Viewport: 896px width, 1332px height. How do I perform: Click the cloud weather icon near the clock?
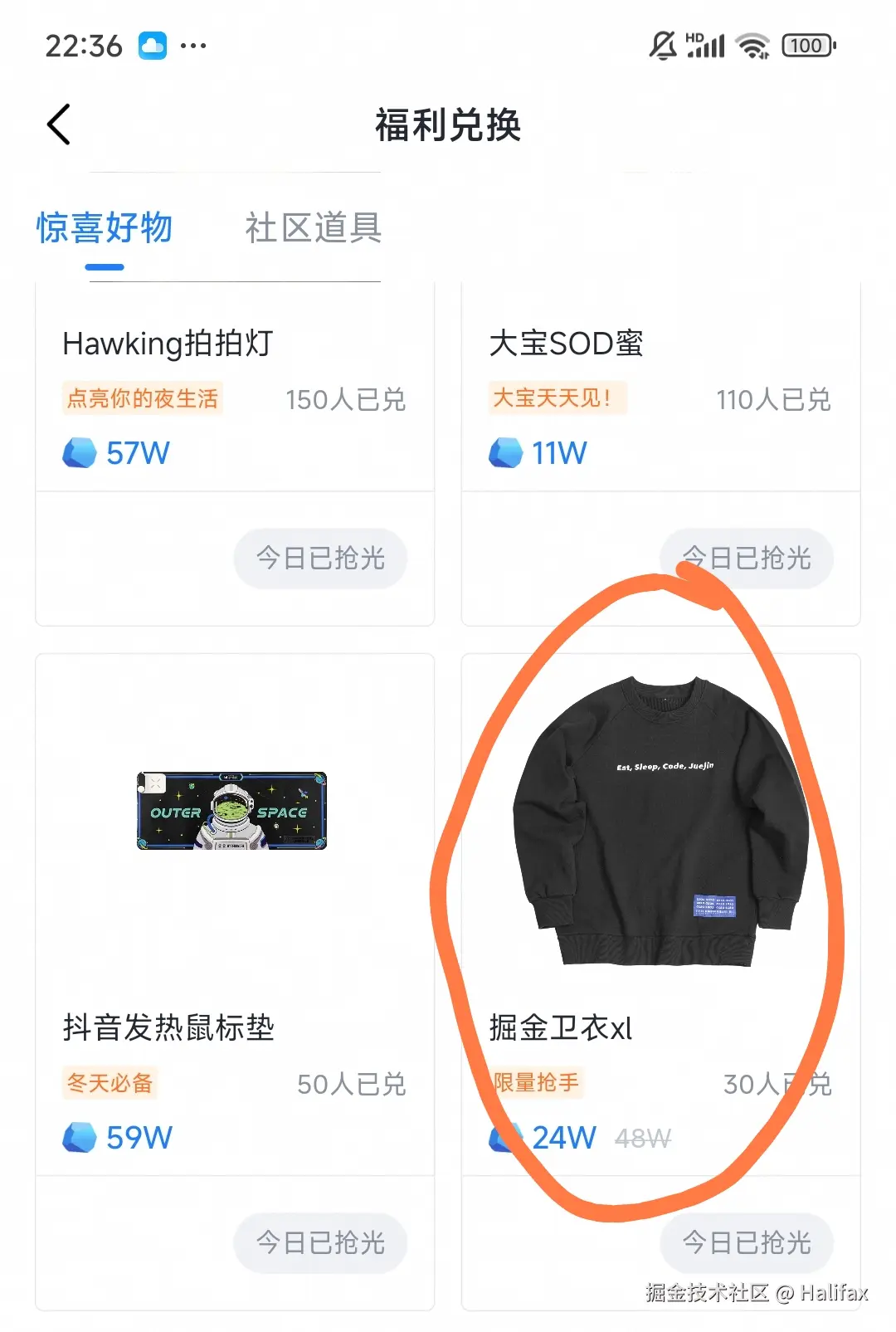click(151, 46)
